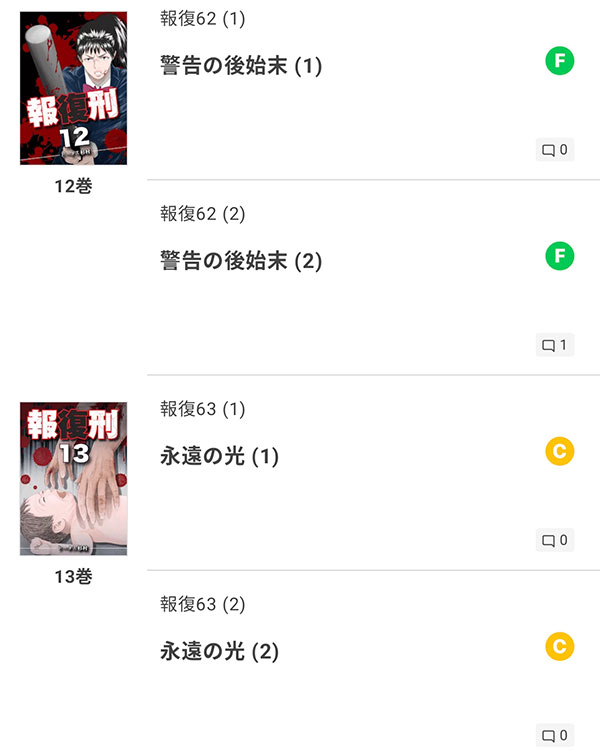Open chapter 警告の後始末 (1)
The image size is (600, 750).
241,66
